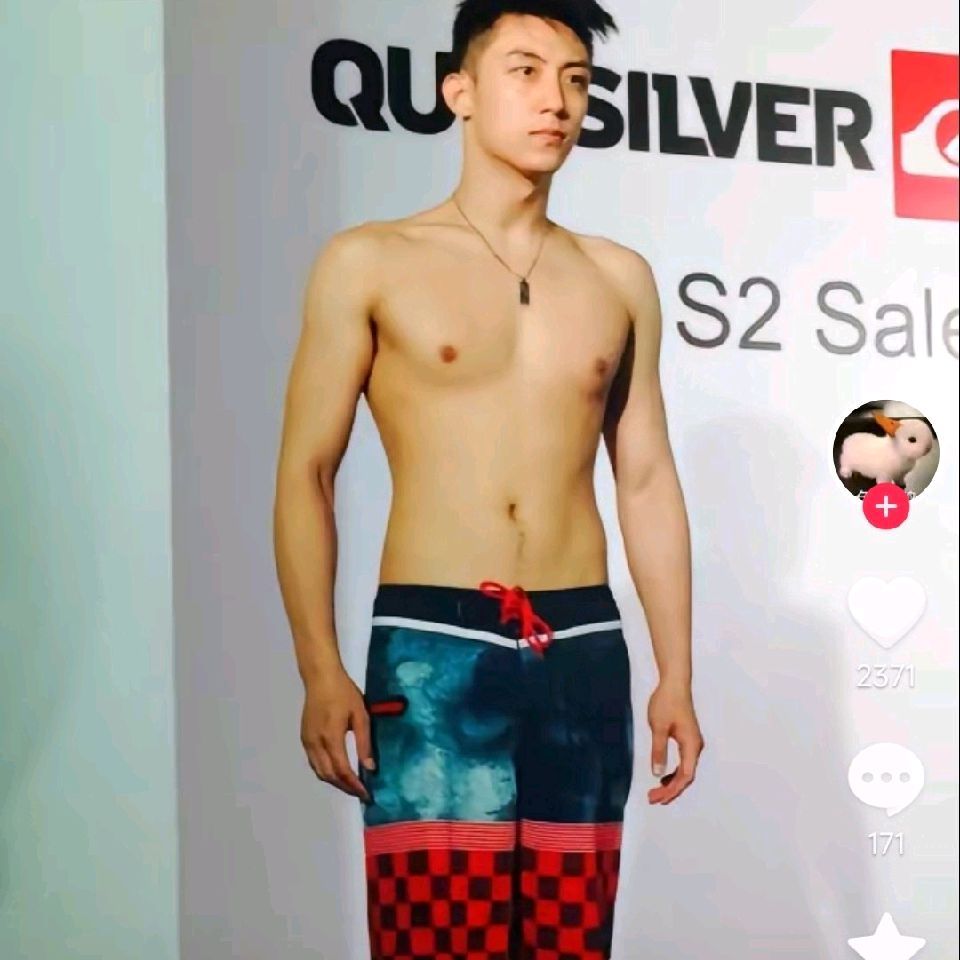Open the comments bubble

886,778
